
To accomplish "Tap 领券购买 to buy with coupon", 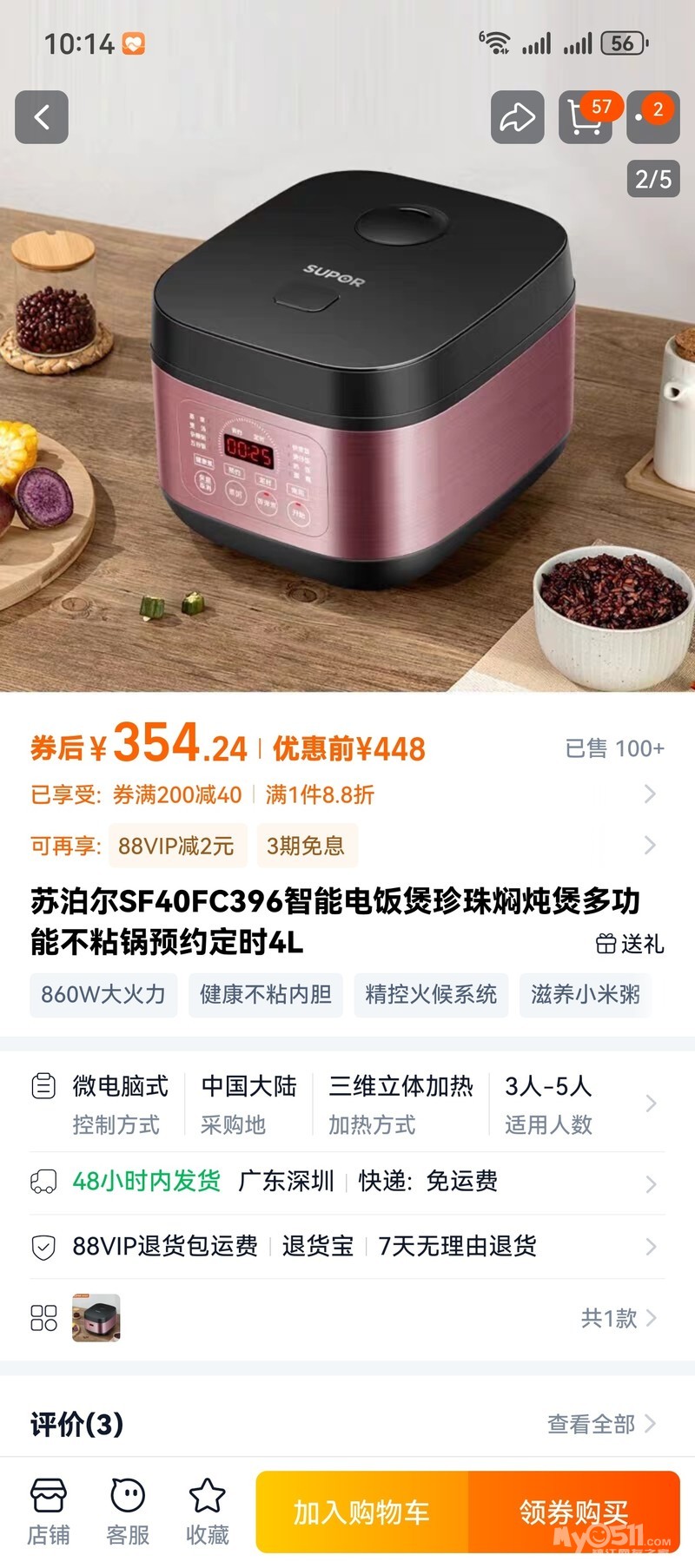I will point(573,1512).
